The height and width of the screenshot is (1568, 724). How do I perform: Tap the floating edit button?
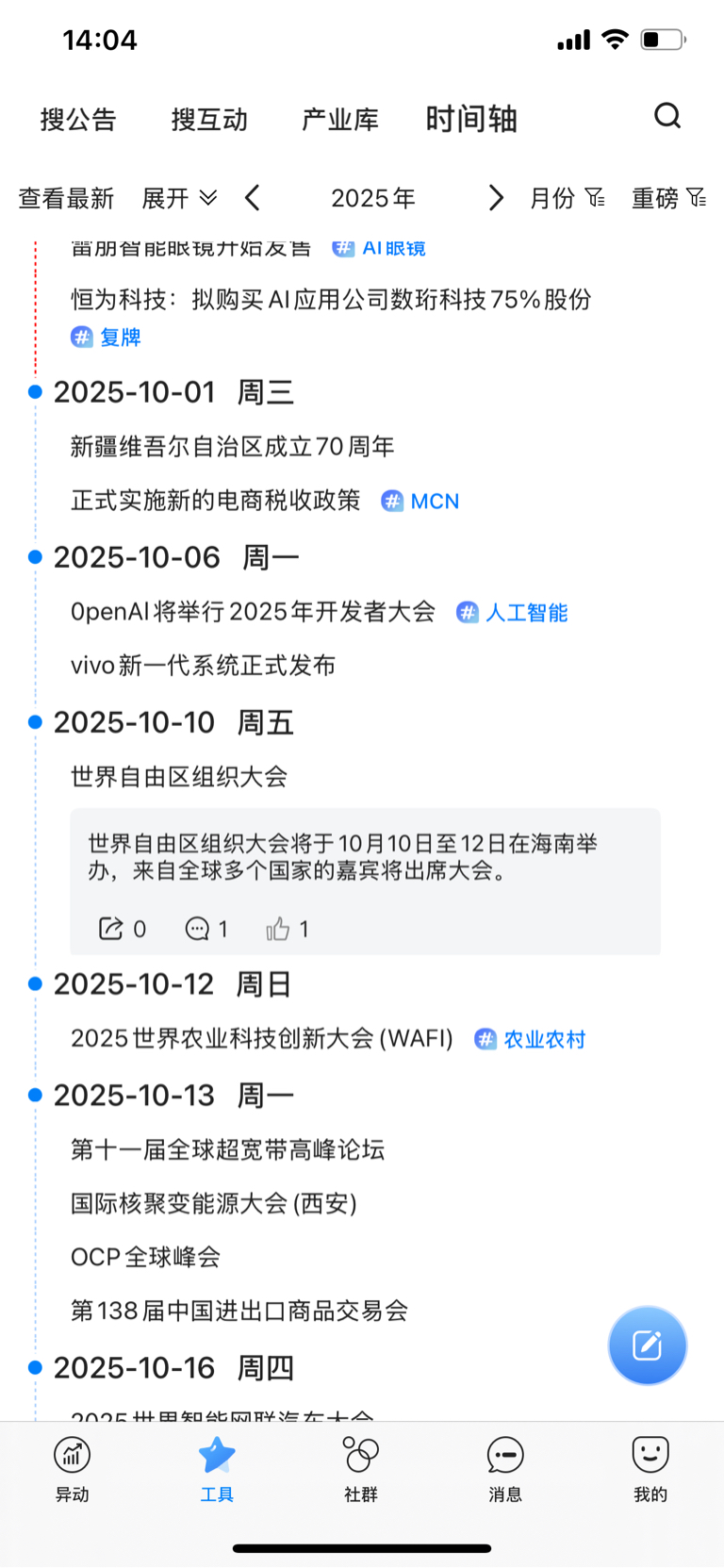[648, 1345]
